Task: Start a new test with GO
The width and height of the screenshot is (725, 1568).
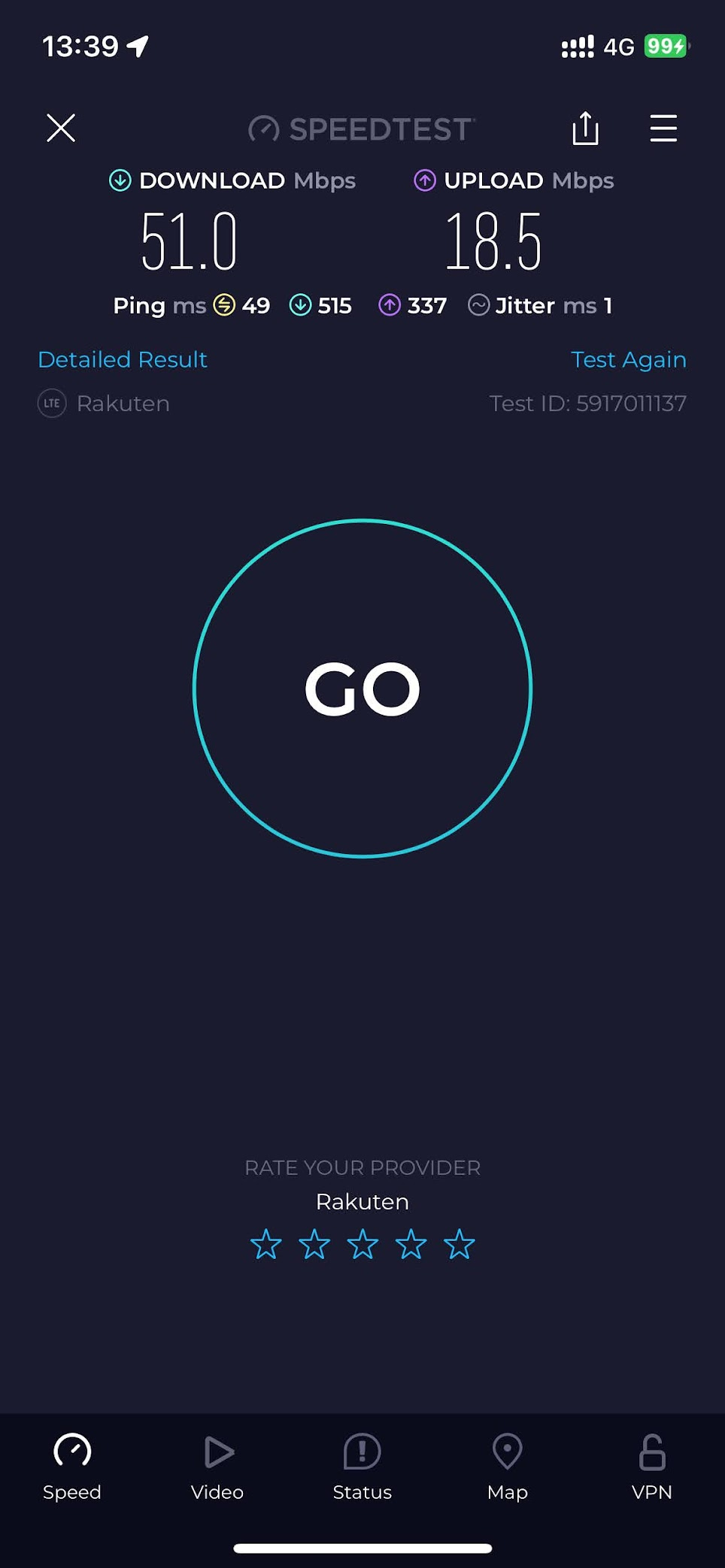Action: click(362, 688)
